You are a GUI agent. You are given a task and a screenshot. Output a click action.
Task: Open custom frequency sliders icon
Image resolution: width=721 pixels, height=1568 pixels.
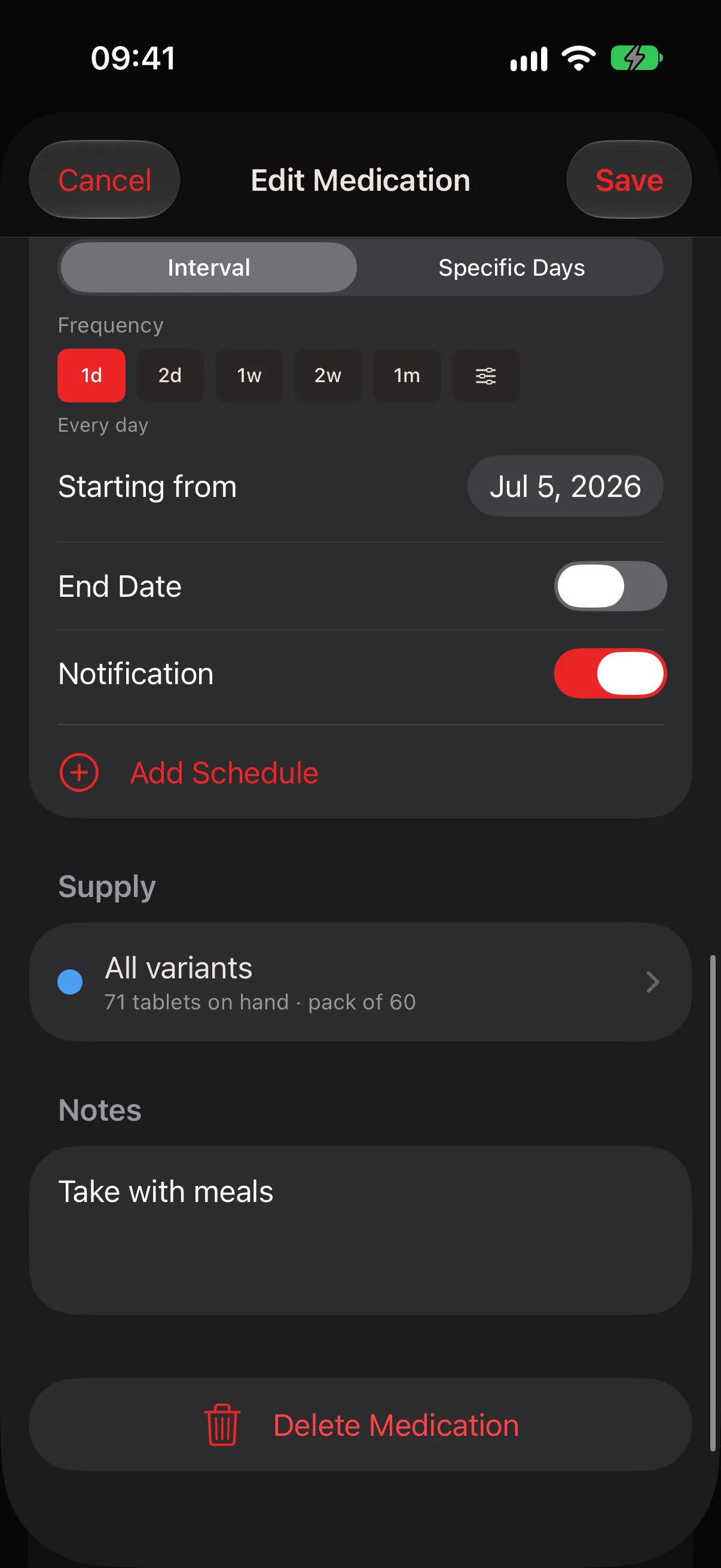(x=485, y=376)
